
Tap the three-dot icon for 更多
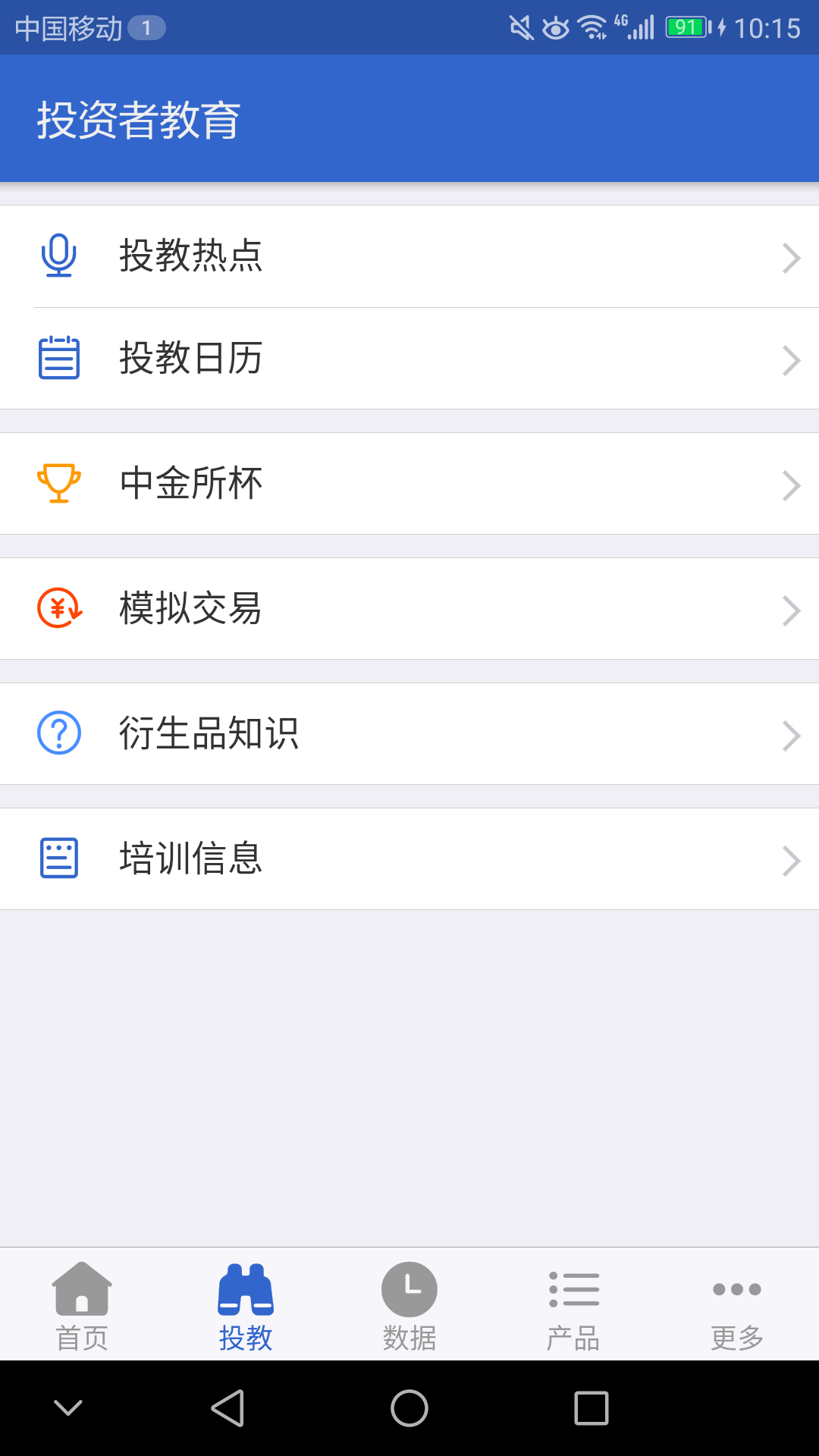[x=736, y=1289]
